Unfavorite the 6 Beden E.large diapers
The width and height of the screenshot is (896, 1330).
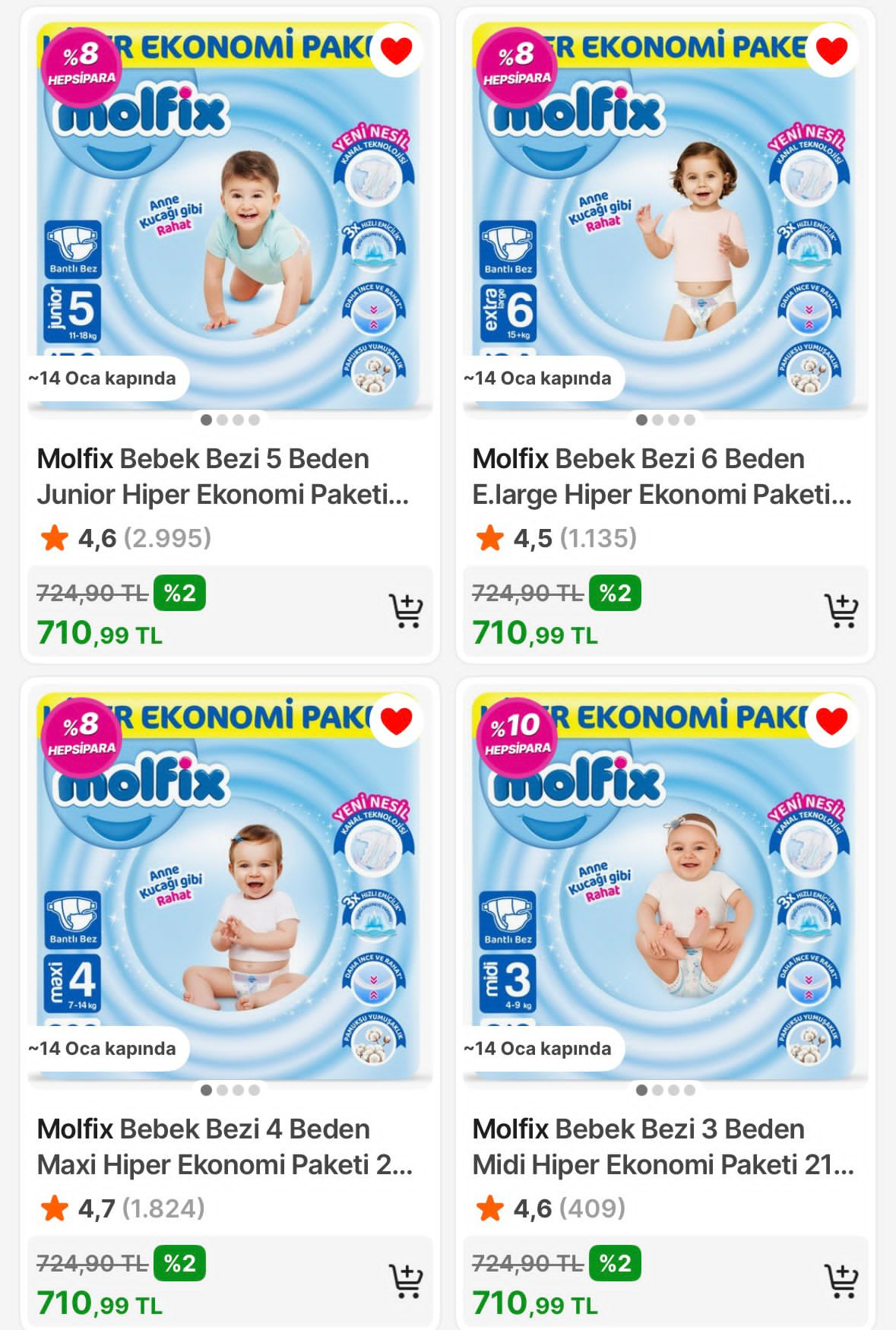coord(831,51)
